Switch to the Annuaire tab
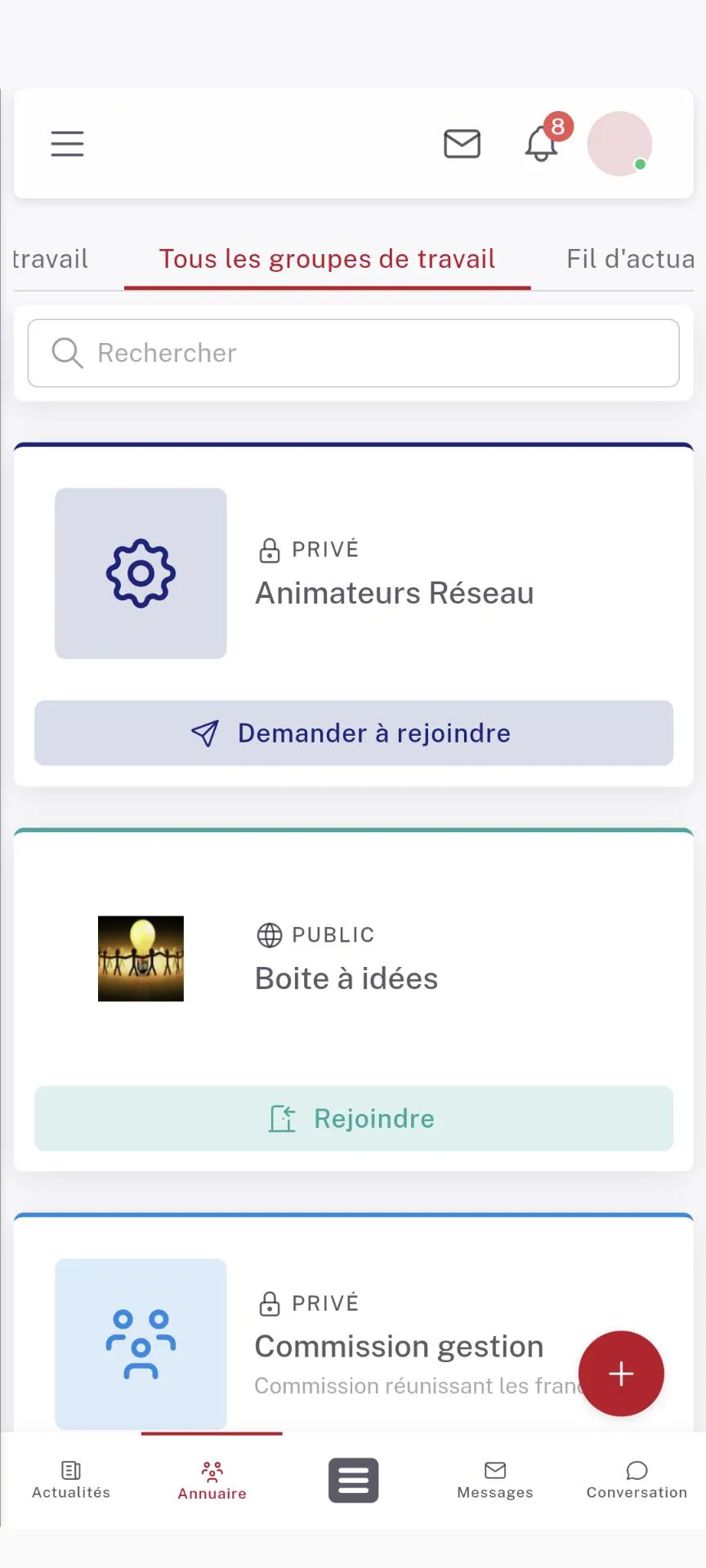 [212, 1480]
